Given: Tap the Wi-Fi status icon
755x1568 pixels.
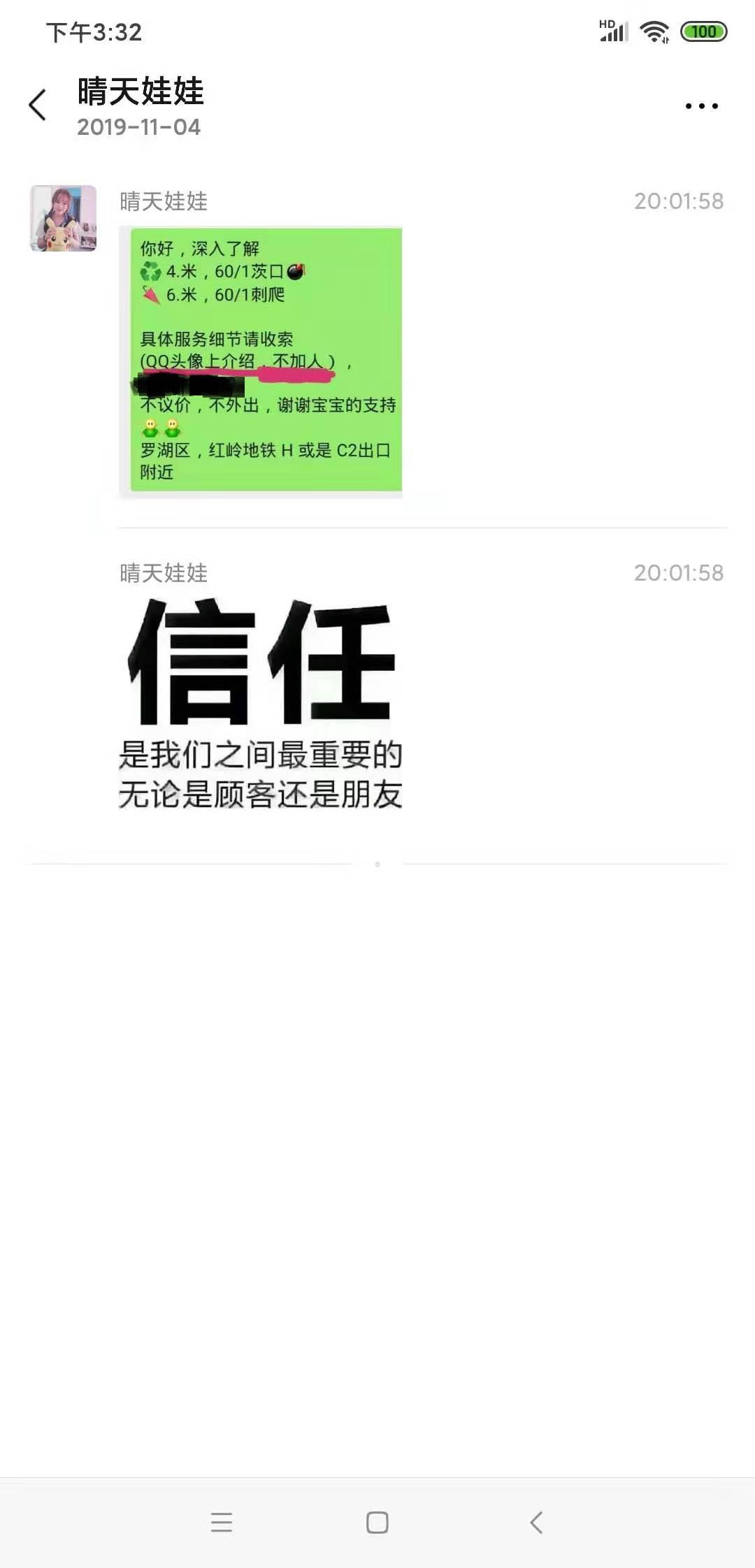Looking at the screenshot, I should [x=654, y=31].
